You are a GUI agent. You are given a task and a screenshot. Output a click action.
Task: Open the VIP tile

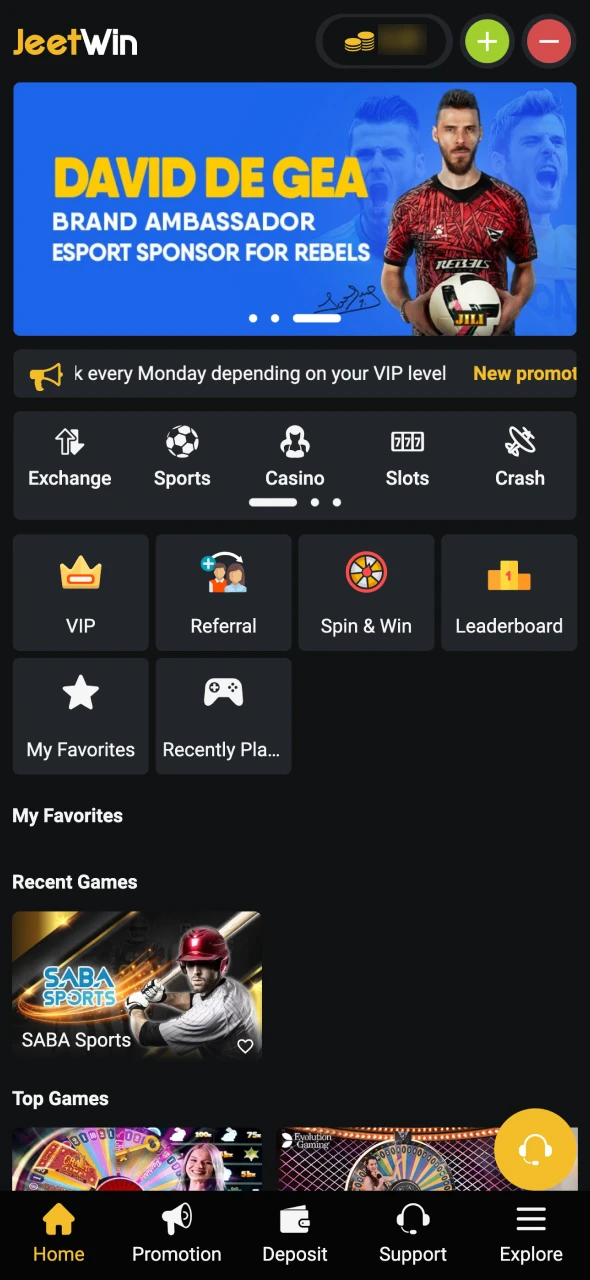[81, 593]
